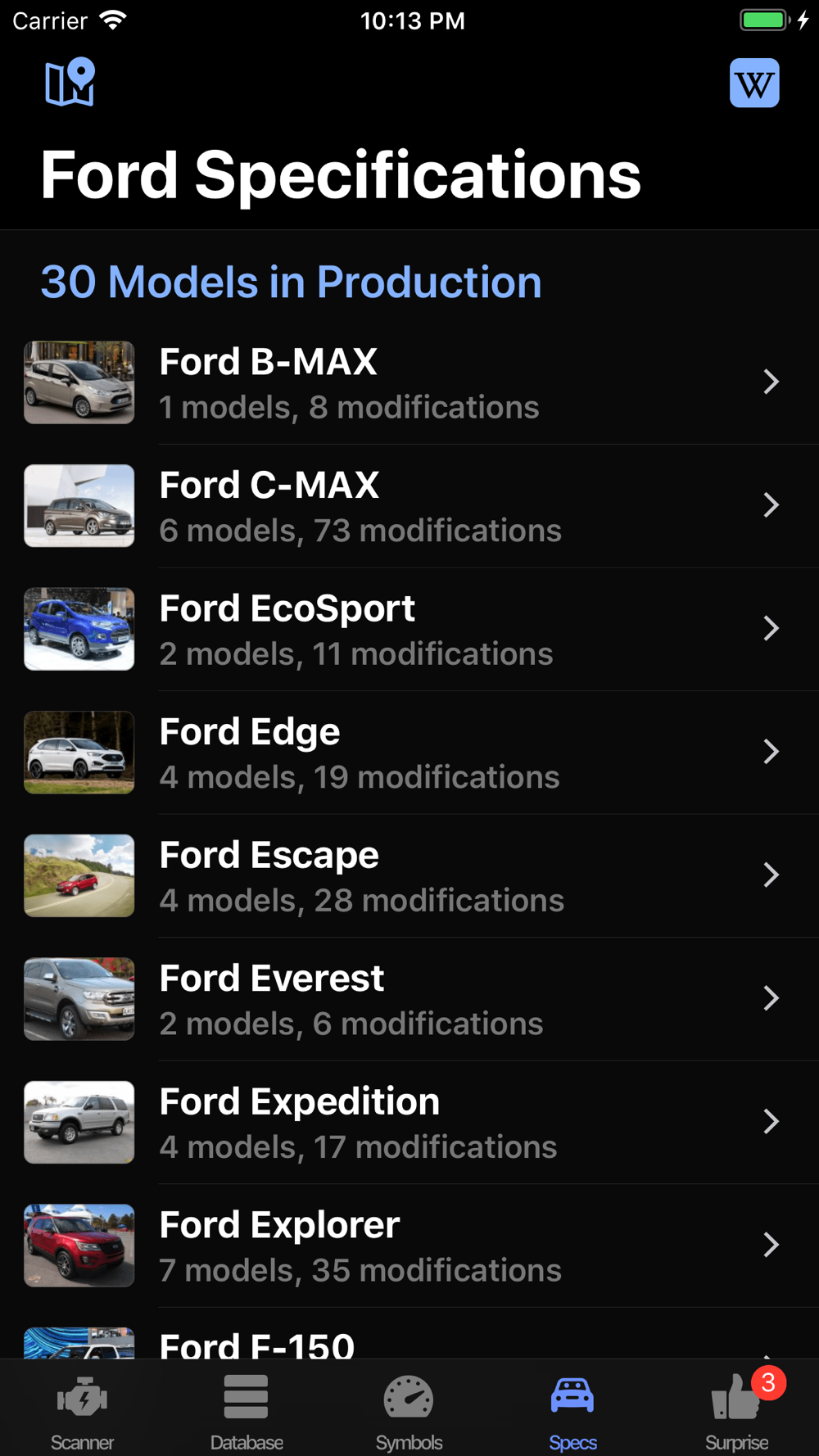Open Ford Edge details
This screenshot has height=1456, width=819.
409,753
